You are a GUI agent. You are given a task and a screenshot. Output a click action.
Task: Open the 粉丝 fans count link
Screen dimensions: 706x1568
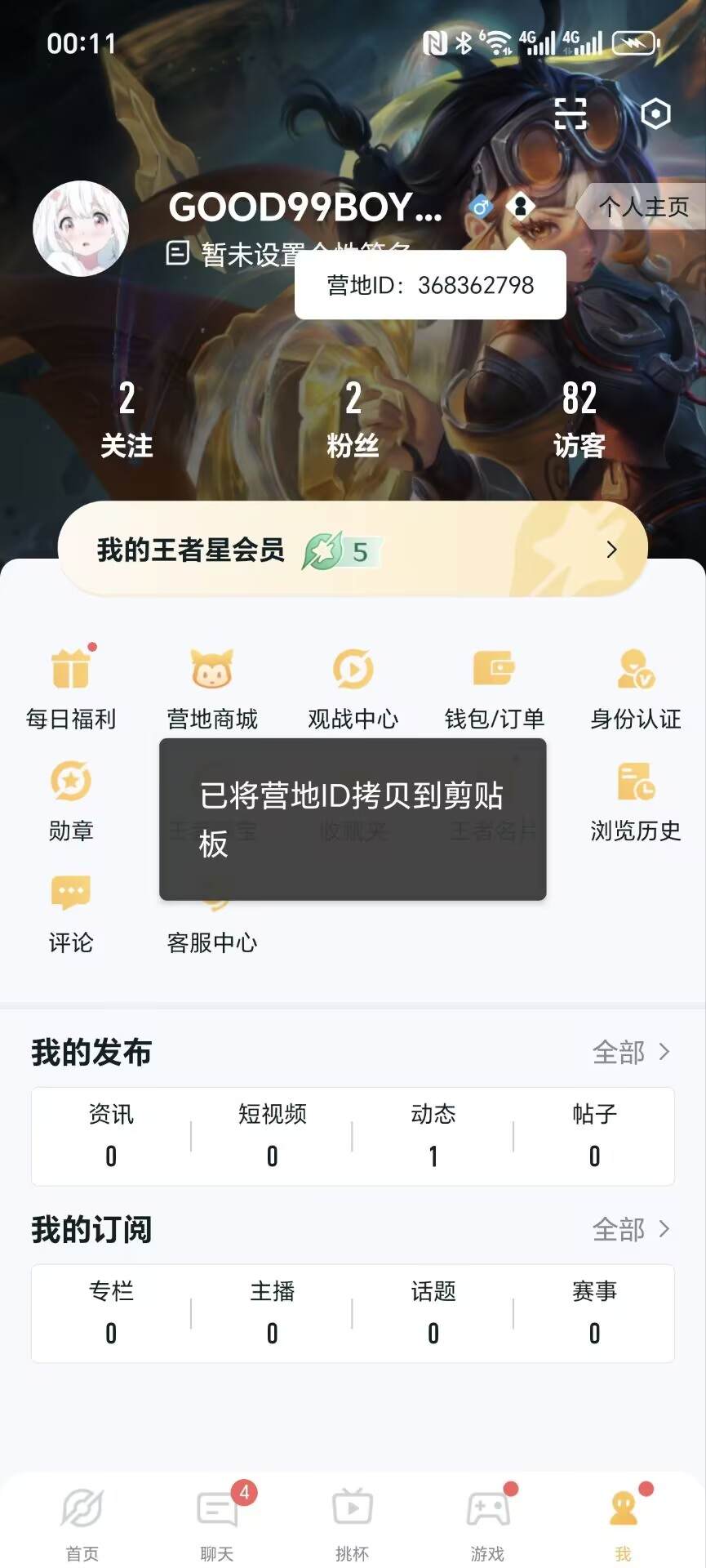[352, 421]
